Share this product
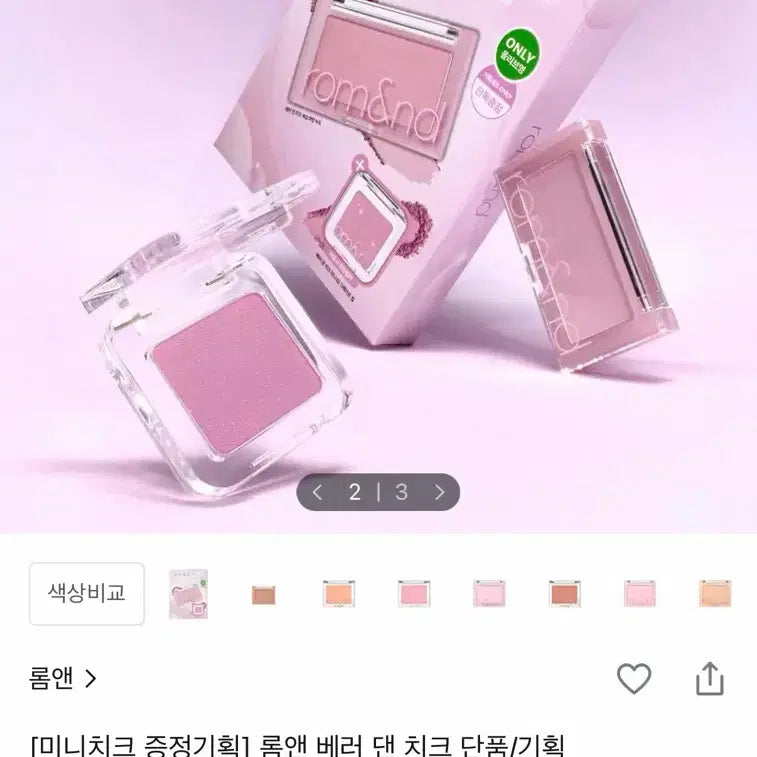 (x=709, y=679)
